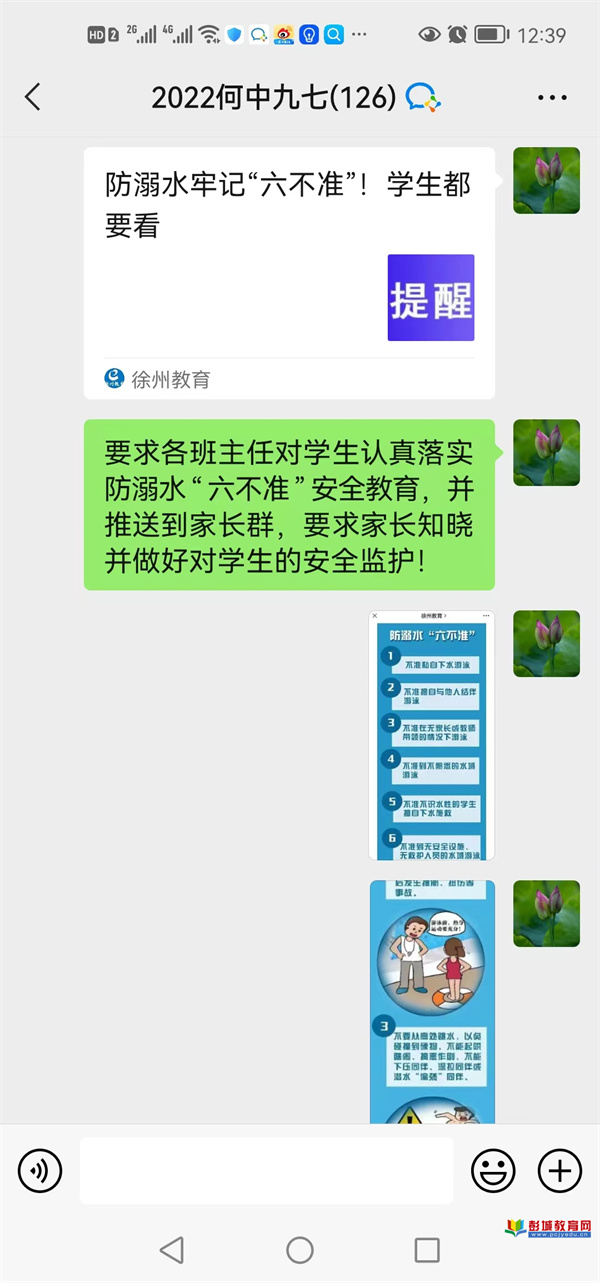Switch to voice message input
This screenshot has width=600, height=1283.
(40, 1170)
